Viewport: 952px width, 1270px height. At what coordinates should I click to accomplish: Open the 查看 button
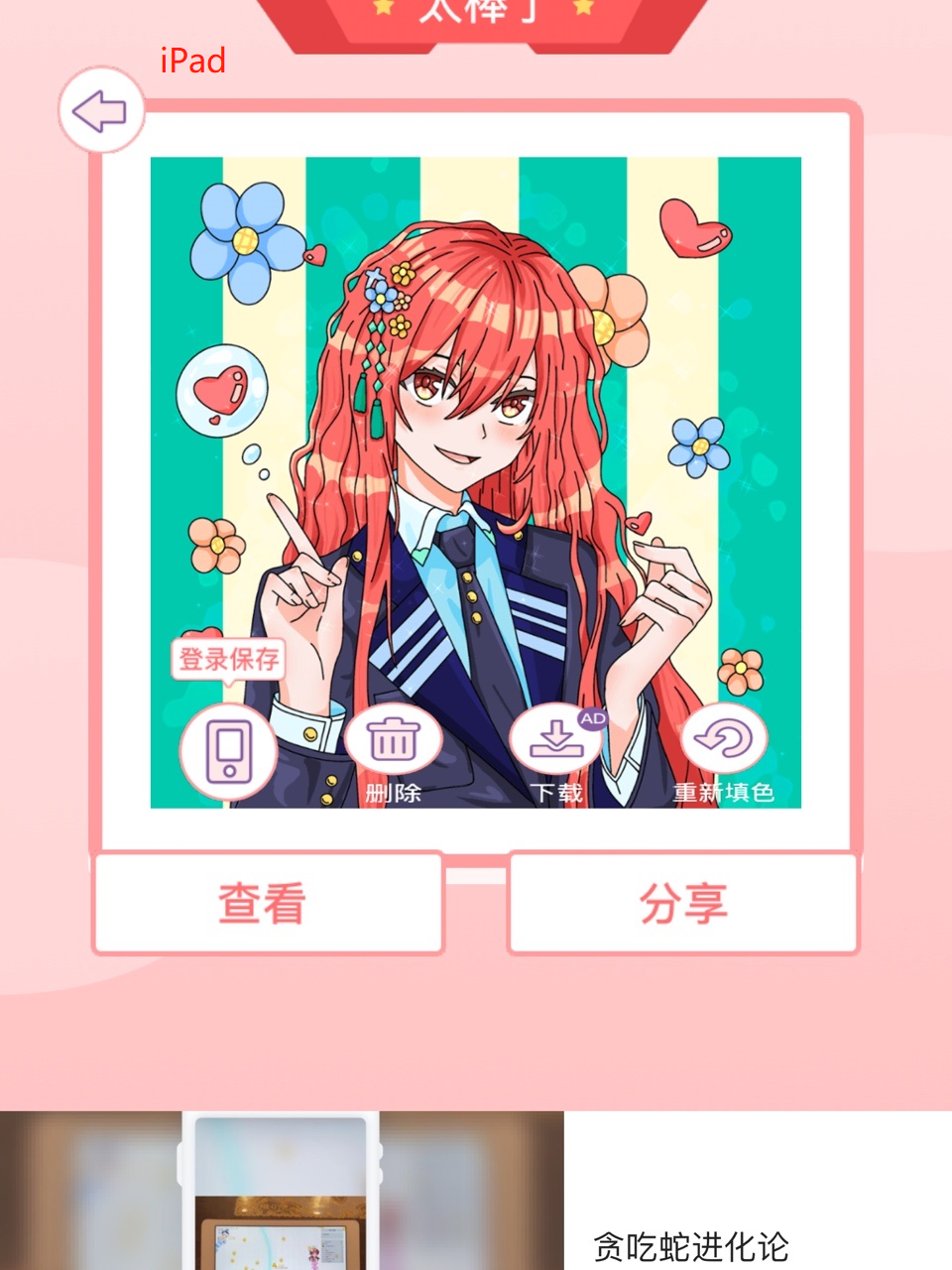(267, 903)
